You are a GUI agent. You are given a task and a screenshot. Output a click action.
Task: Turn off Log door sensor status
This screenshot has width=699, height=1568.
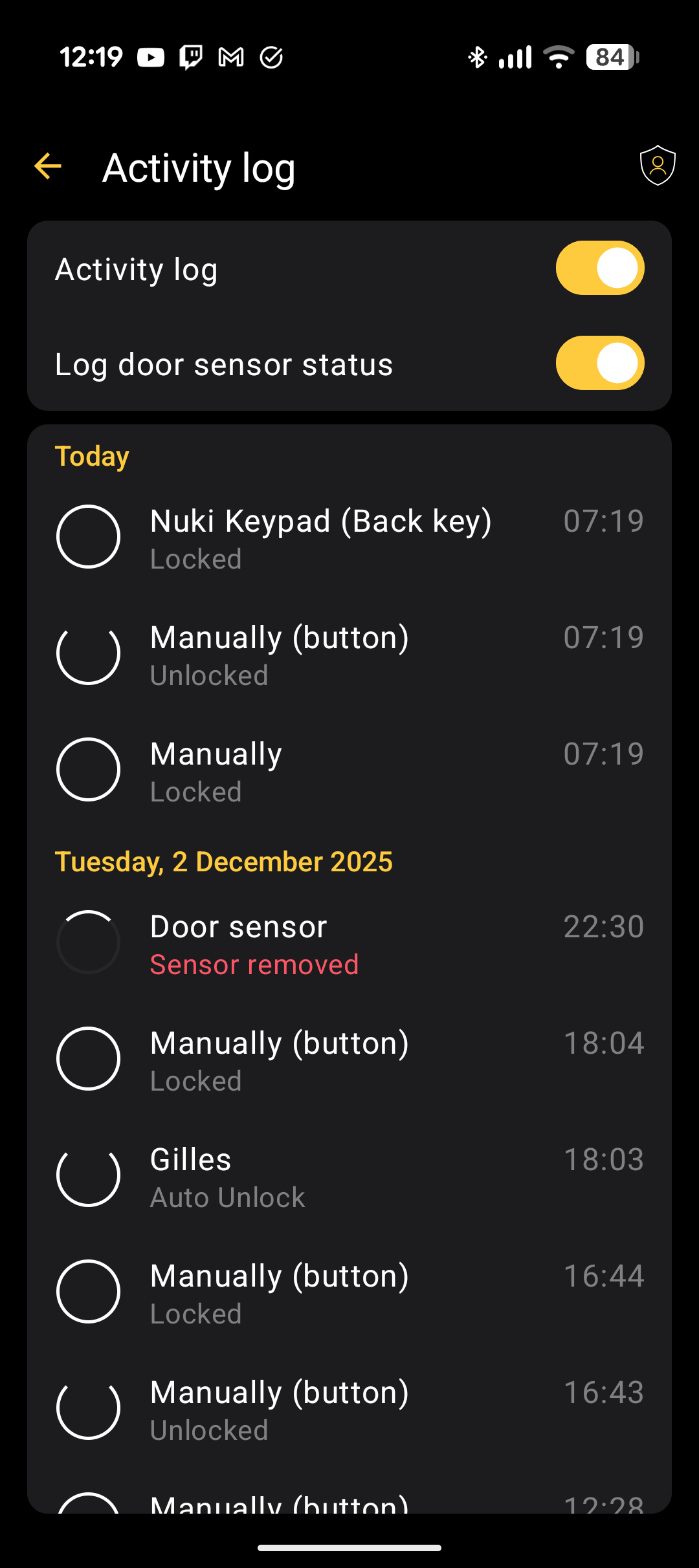click(599, 363)
